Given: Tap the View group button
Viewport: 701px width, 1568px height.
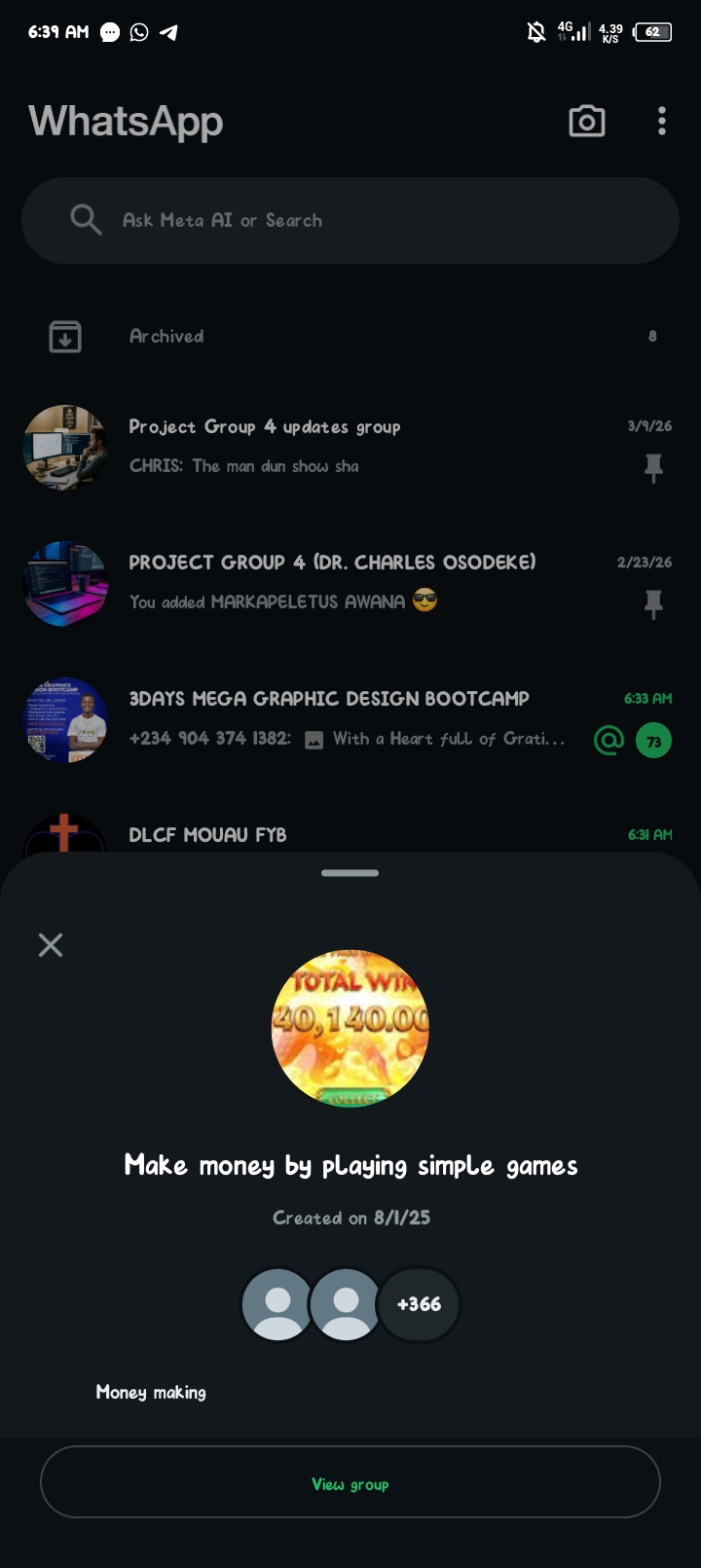Looking at the screenshot, I should pyautogui.click(x=350, y=1482).
